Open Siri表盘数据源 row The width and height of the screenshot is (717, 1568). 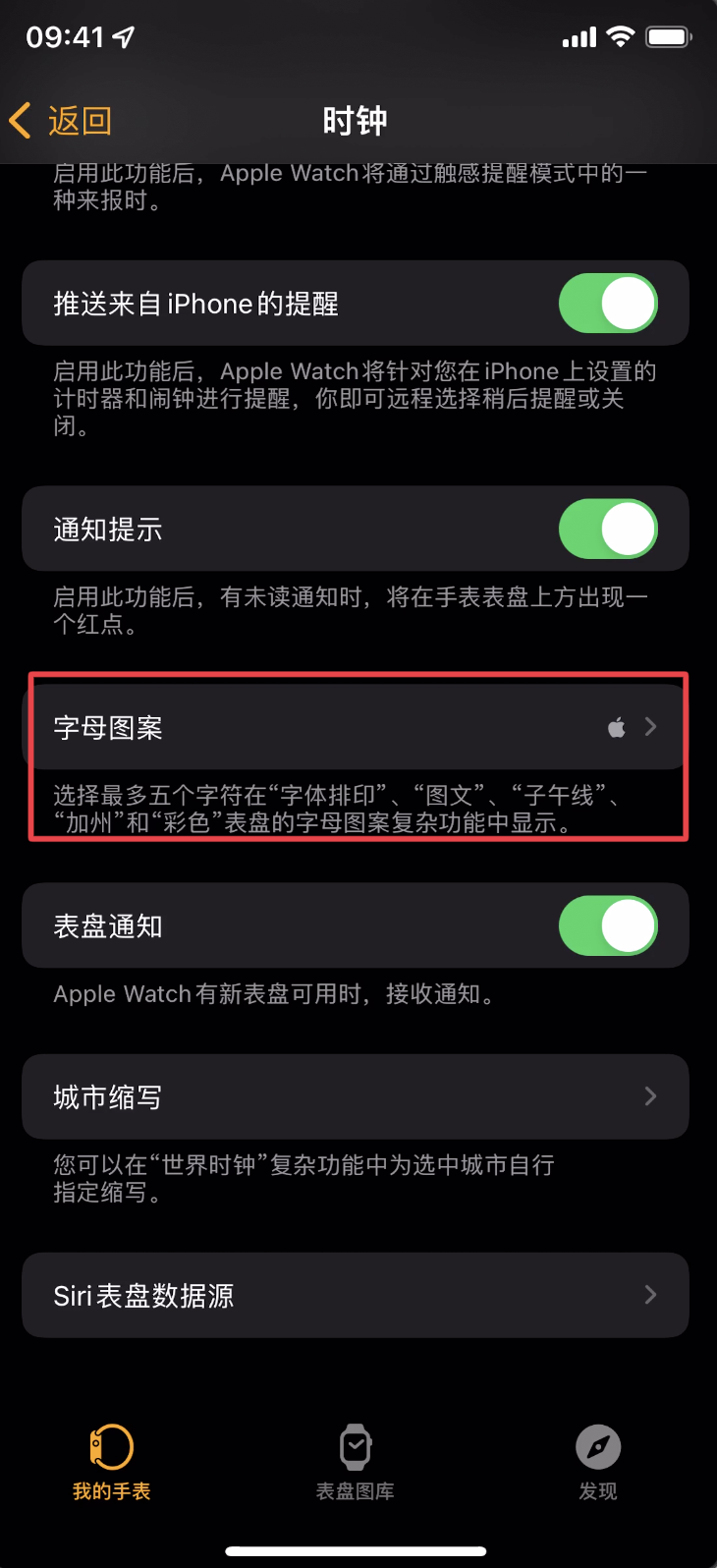[x=354, y=1295]
